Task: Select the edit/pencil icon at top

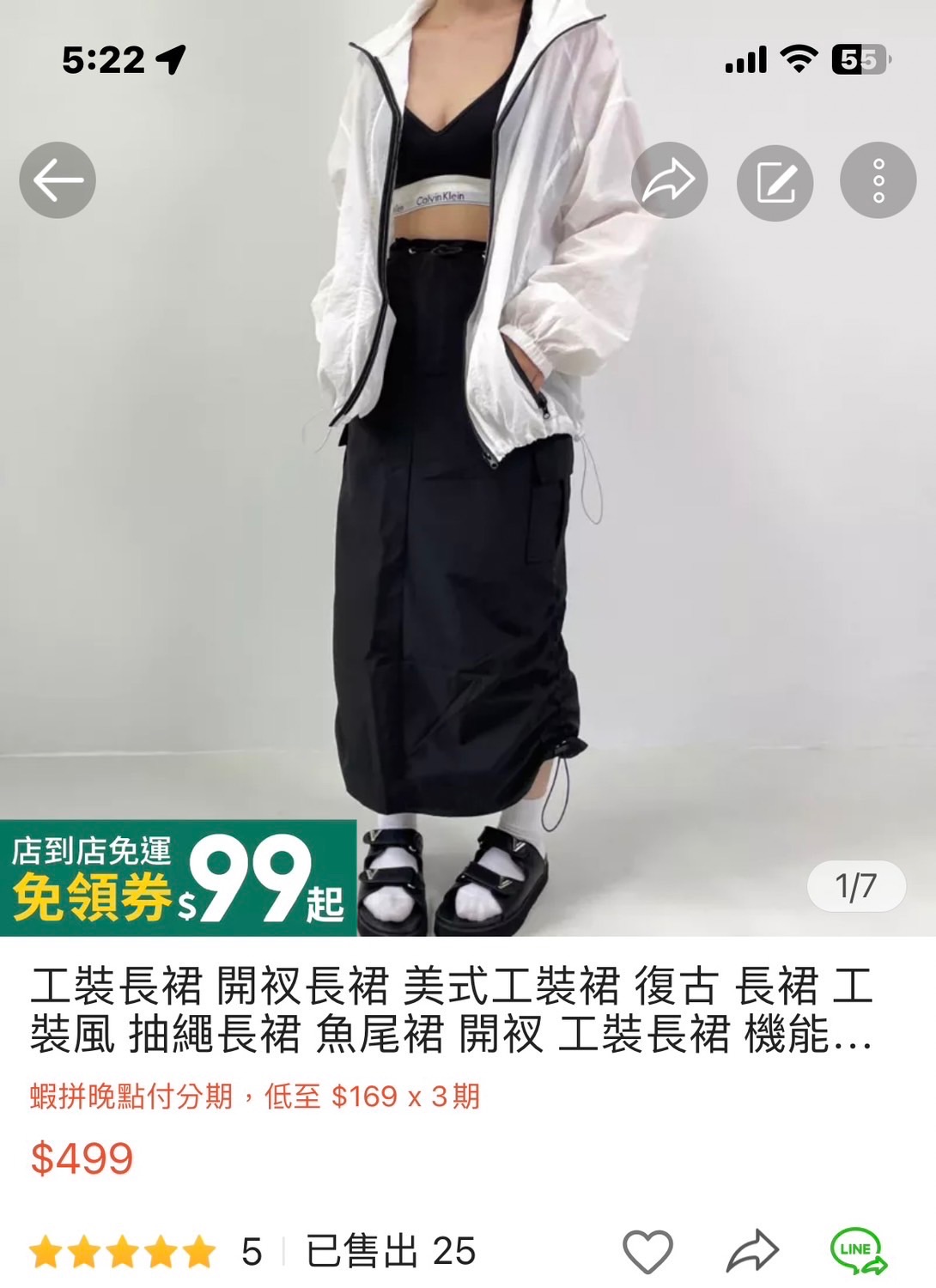Action: (773, 180)
